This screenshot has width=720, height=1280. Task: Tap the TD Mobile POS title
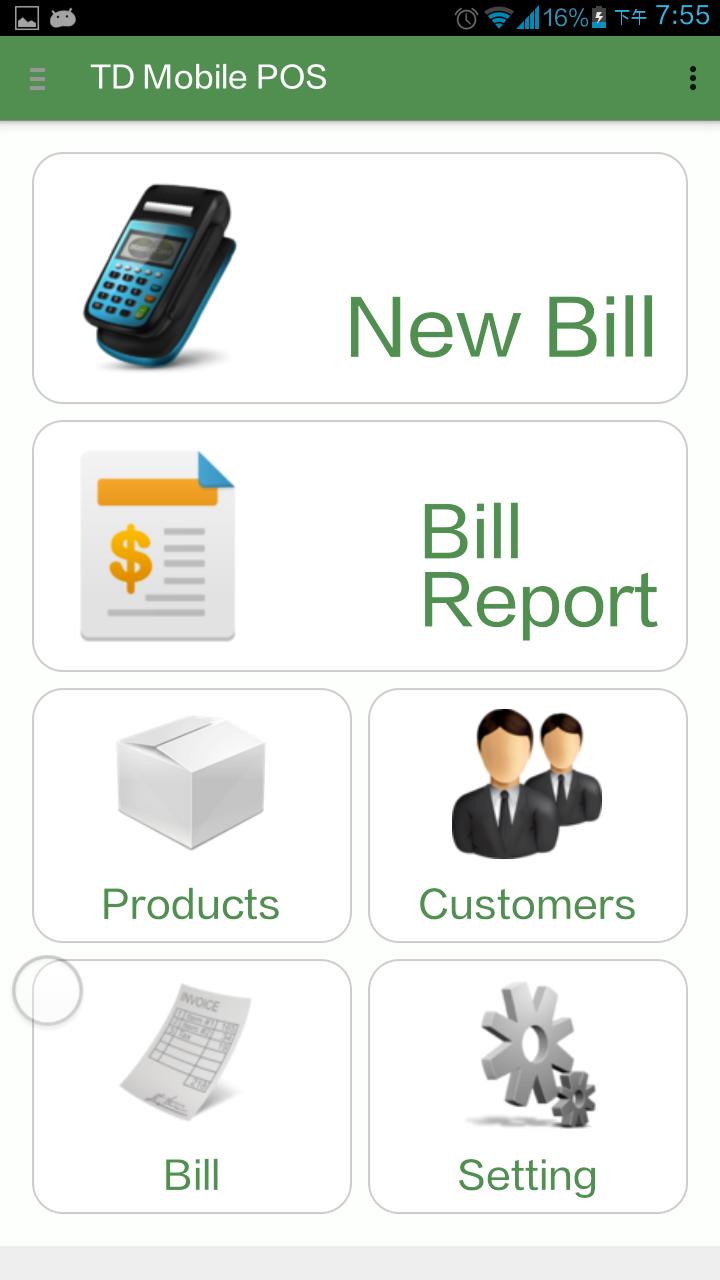209,78
